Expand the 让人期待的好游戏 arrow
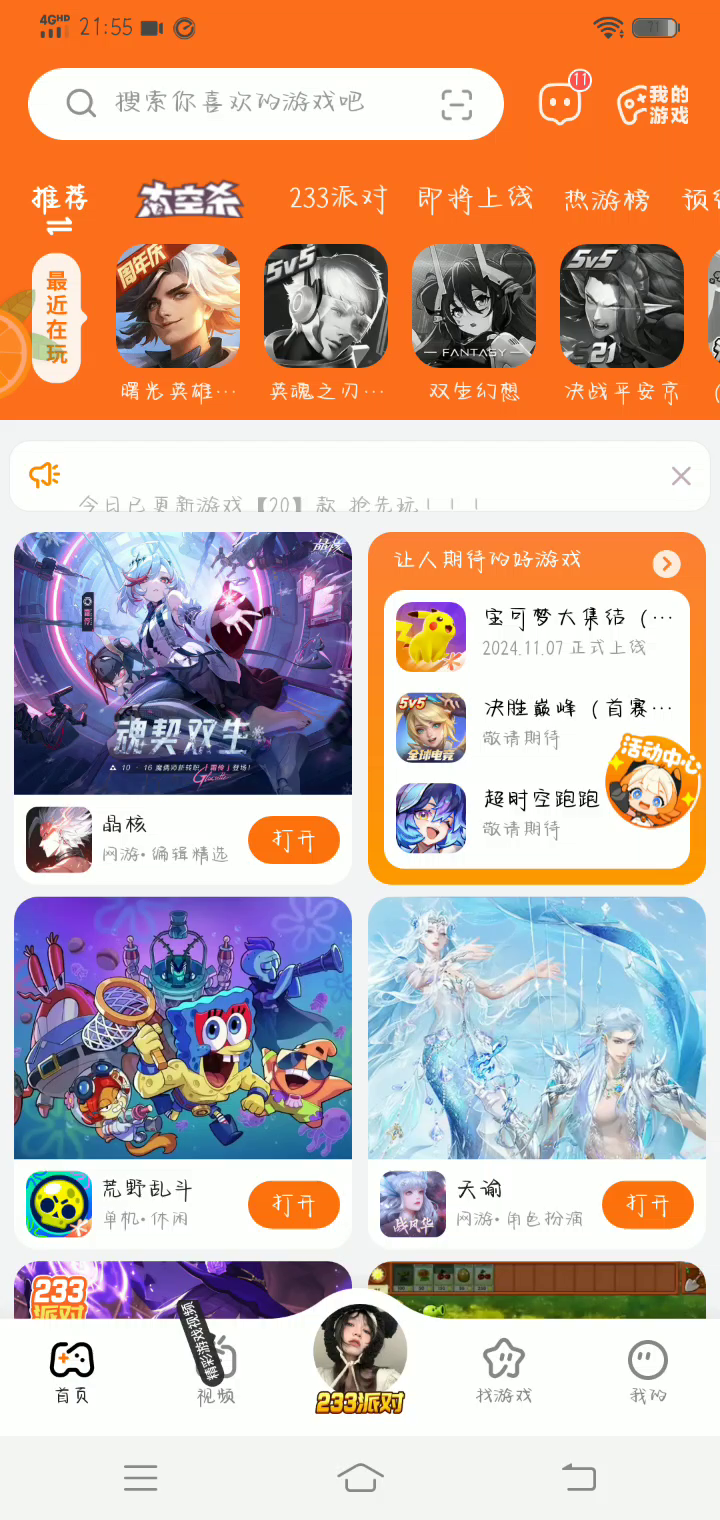720x1520 pixels. click(x=667, y=564)
